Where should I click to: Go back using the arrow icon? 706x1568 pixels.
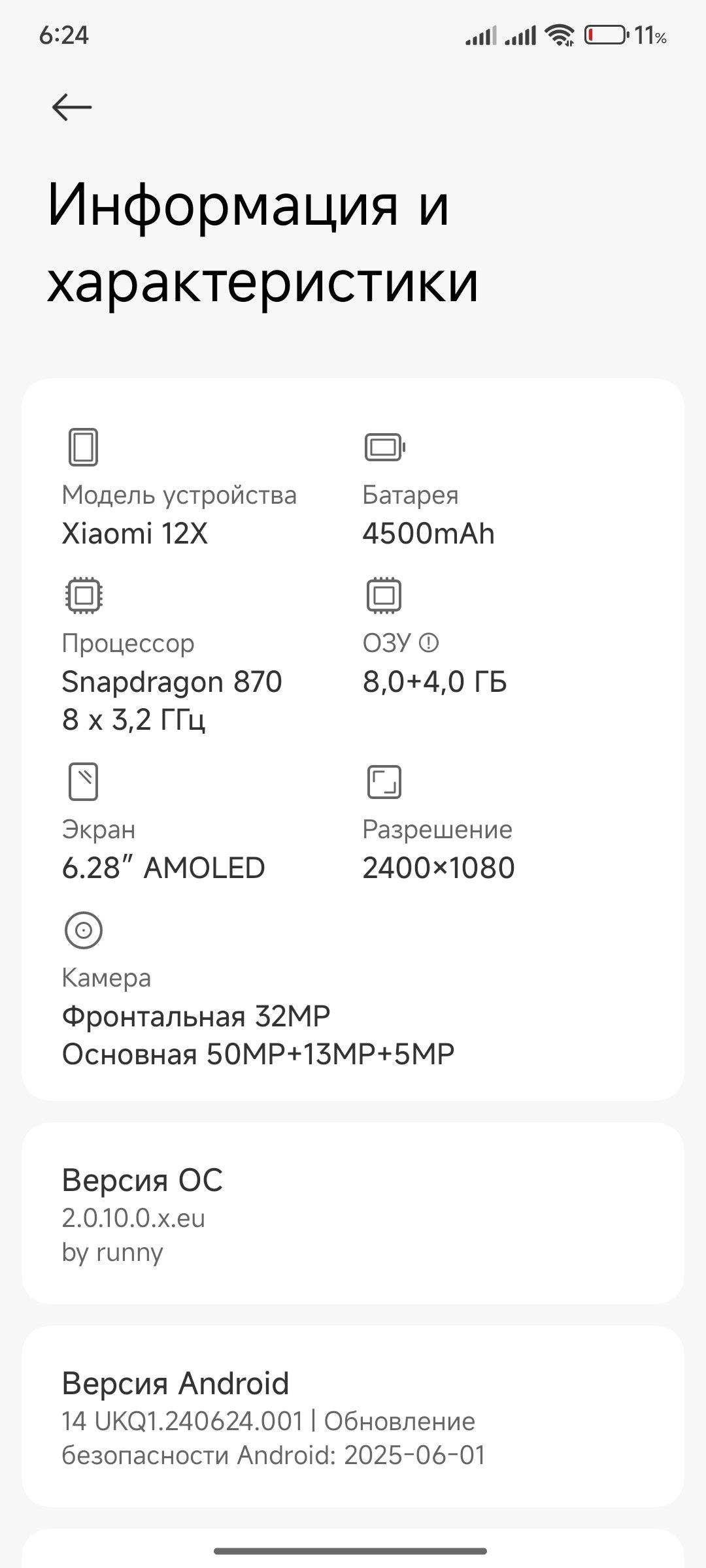tap(72, 107)
